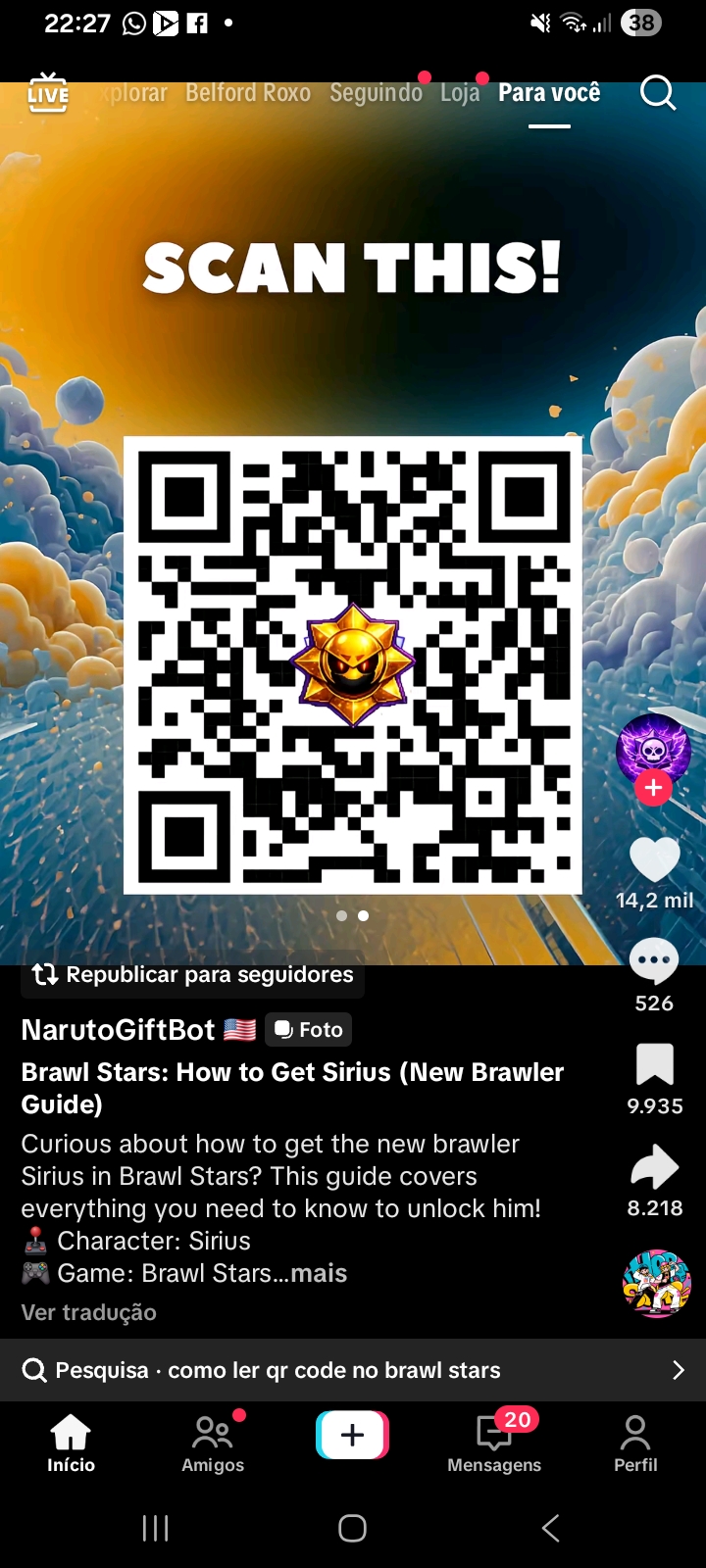
Task: Share this post via the arrow
Action: (654, 1166)
